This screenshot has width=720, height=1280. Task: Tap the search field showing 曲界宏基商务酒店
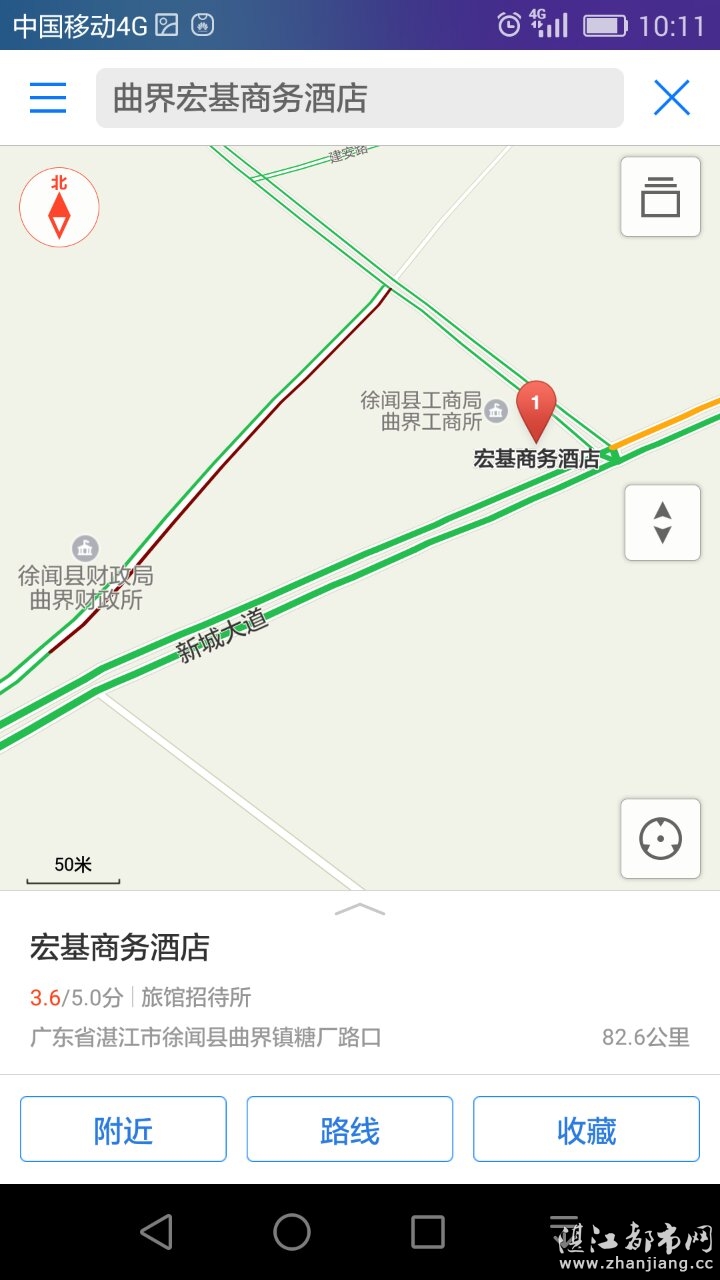pos(359,98)
